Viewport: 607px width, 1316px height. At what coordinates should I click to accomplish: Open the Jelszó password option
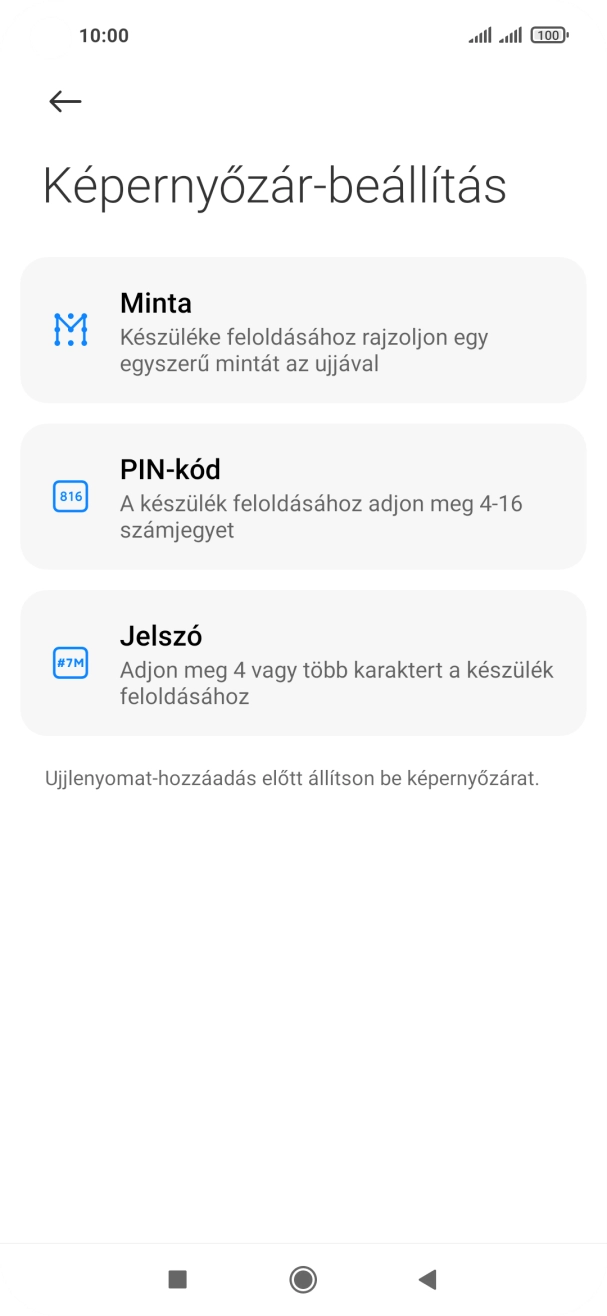click(x=303, y=663)
